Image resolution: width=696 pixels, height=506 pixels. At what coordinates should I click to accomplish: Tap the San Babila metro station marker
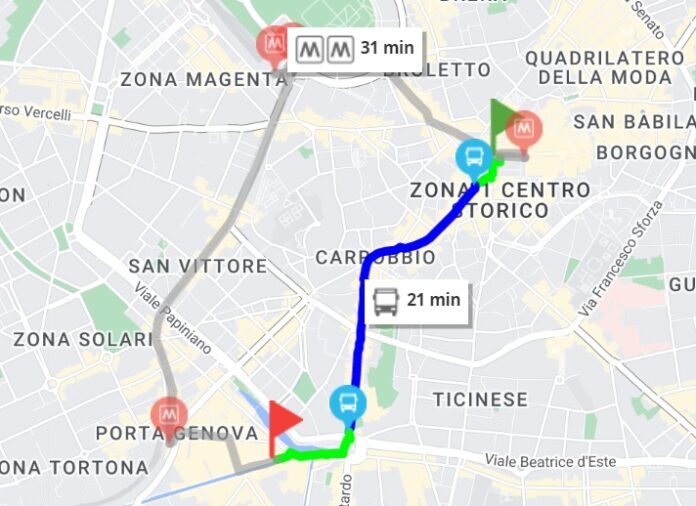524,129
